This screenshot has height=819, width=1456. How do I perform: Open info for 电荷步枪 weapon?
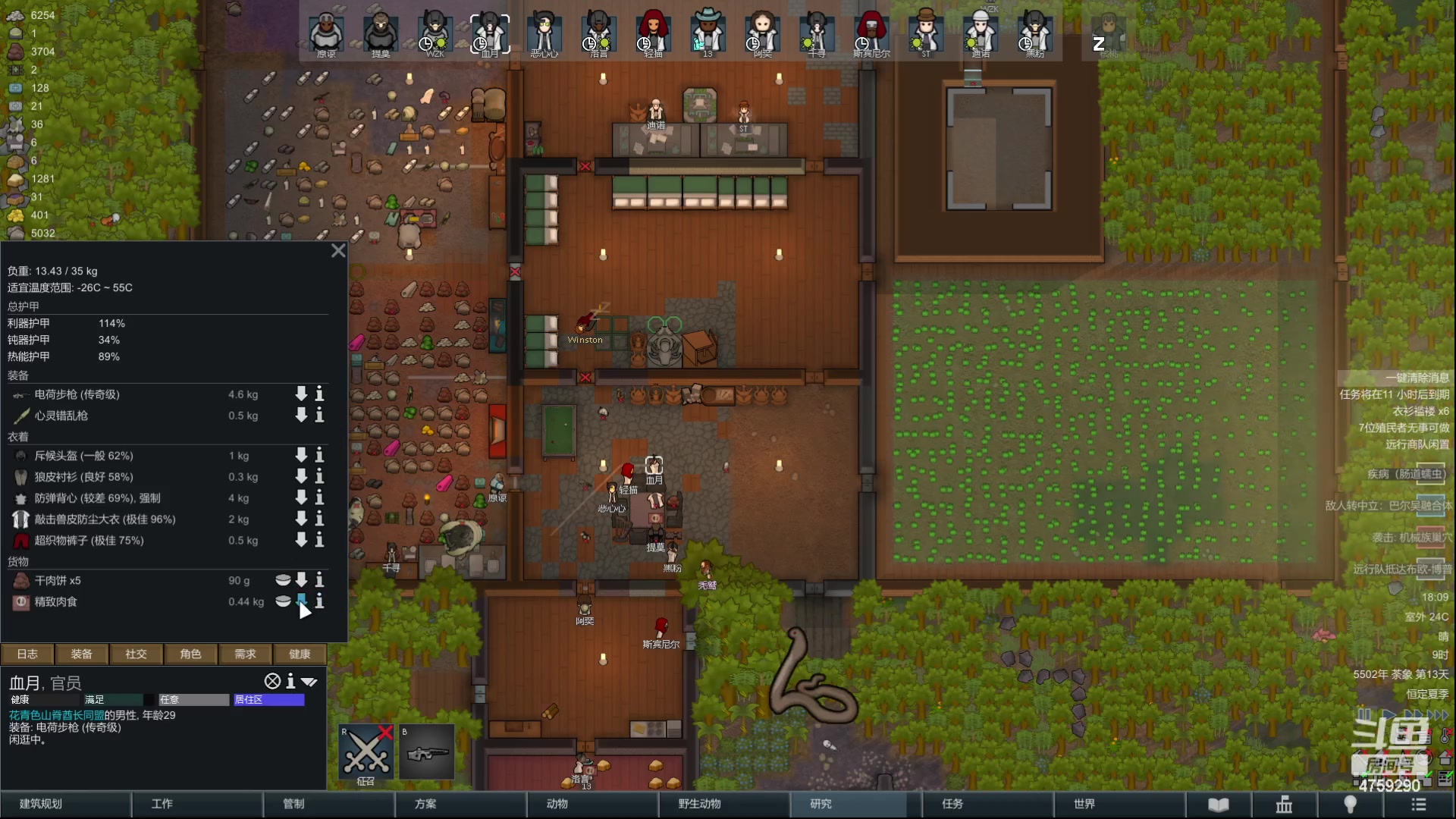(319, 394)
